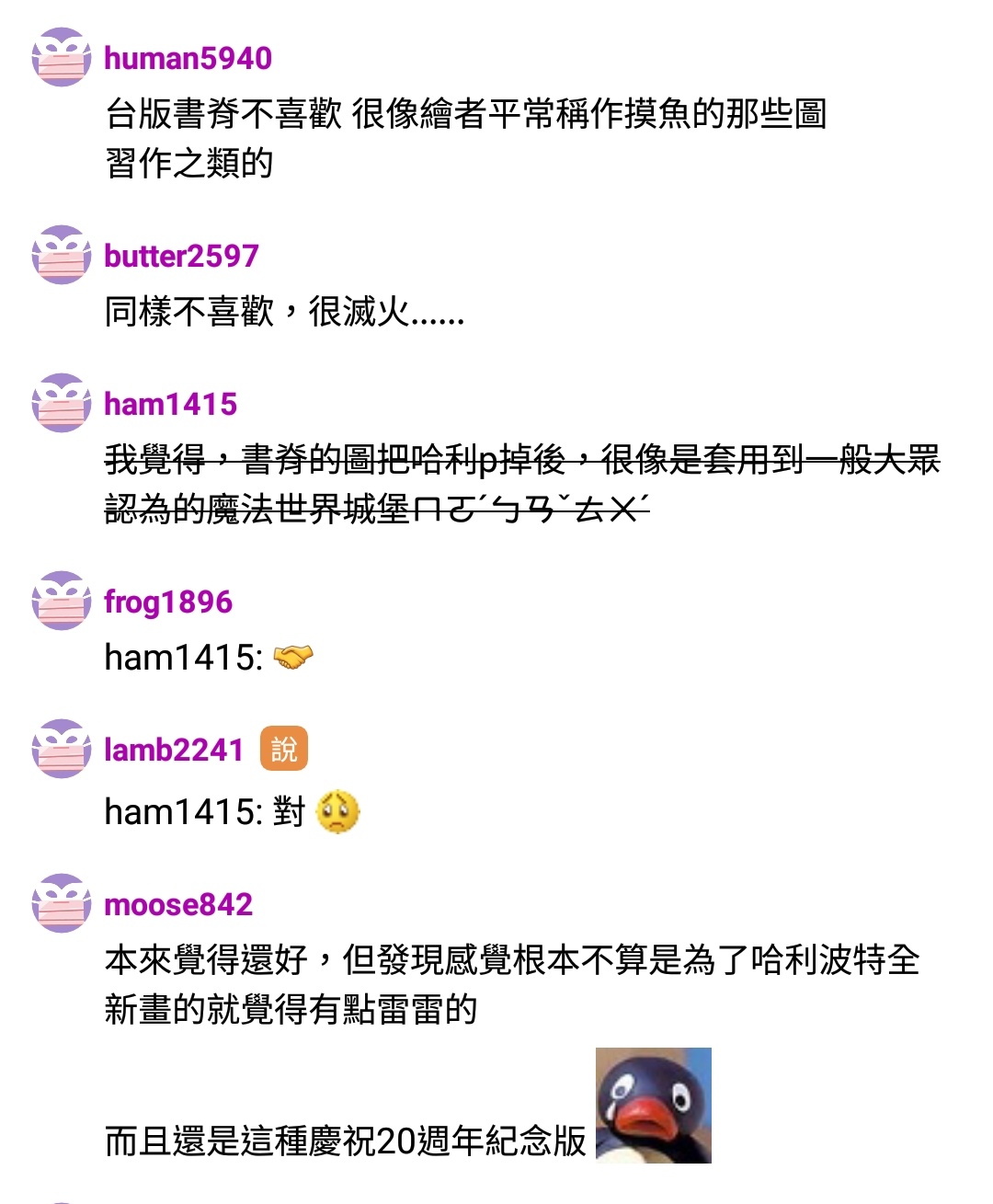Tap the avatar beside human5940's reply
Viewport: 993px width, 1204px height.
point(61,57)
